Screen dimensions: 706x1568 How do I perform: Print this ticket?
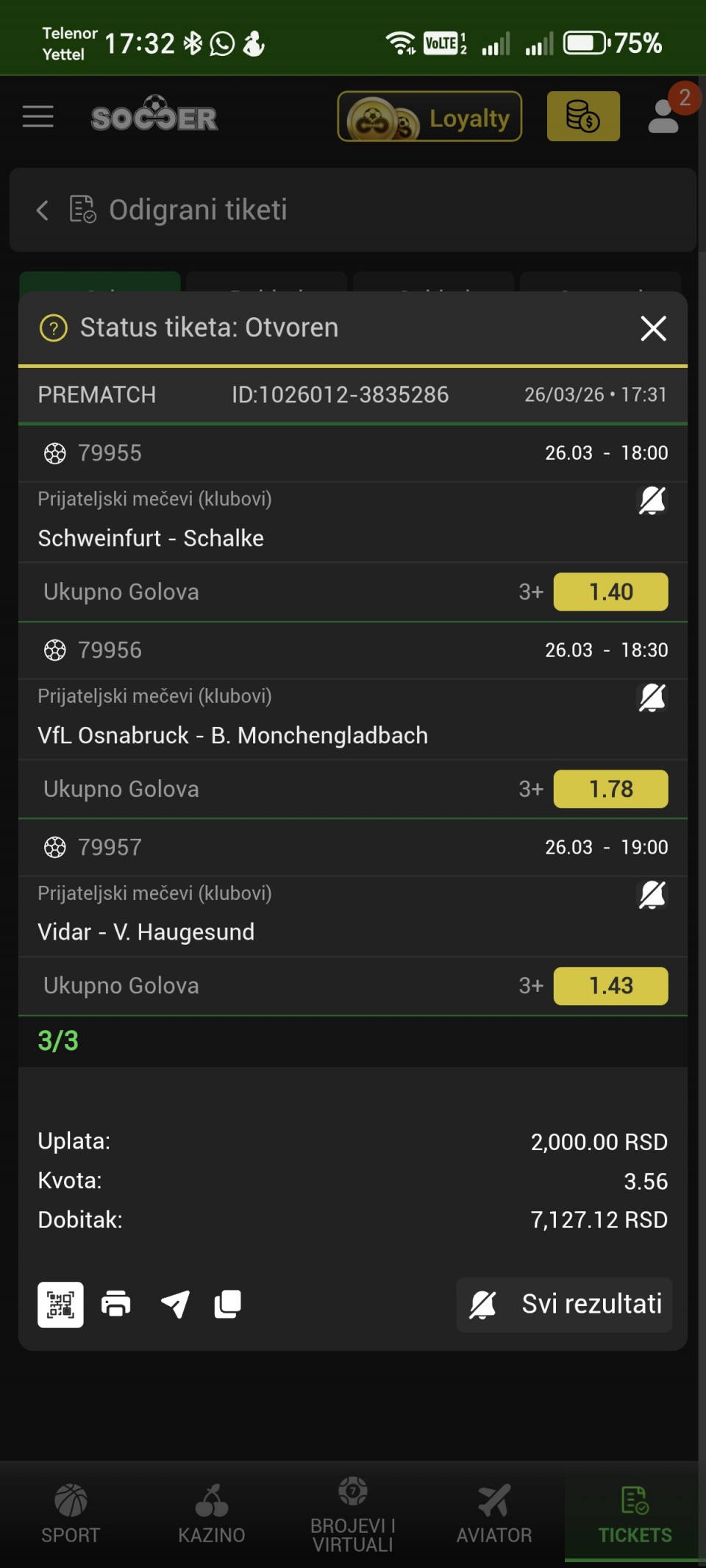click(x=116, y=1305)
